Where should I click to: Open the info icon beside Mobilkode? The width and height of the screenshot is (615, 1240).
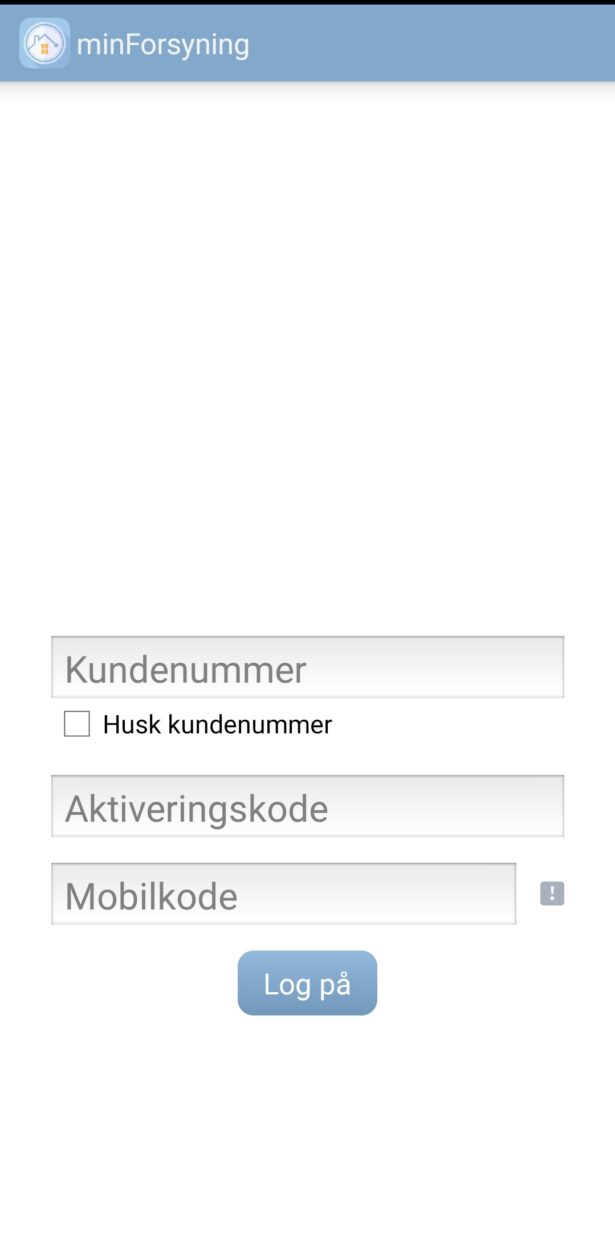(552, 894)
